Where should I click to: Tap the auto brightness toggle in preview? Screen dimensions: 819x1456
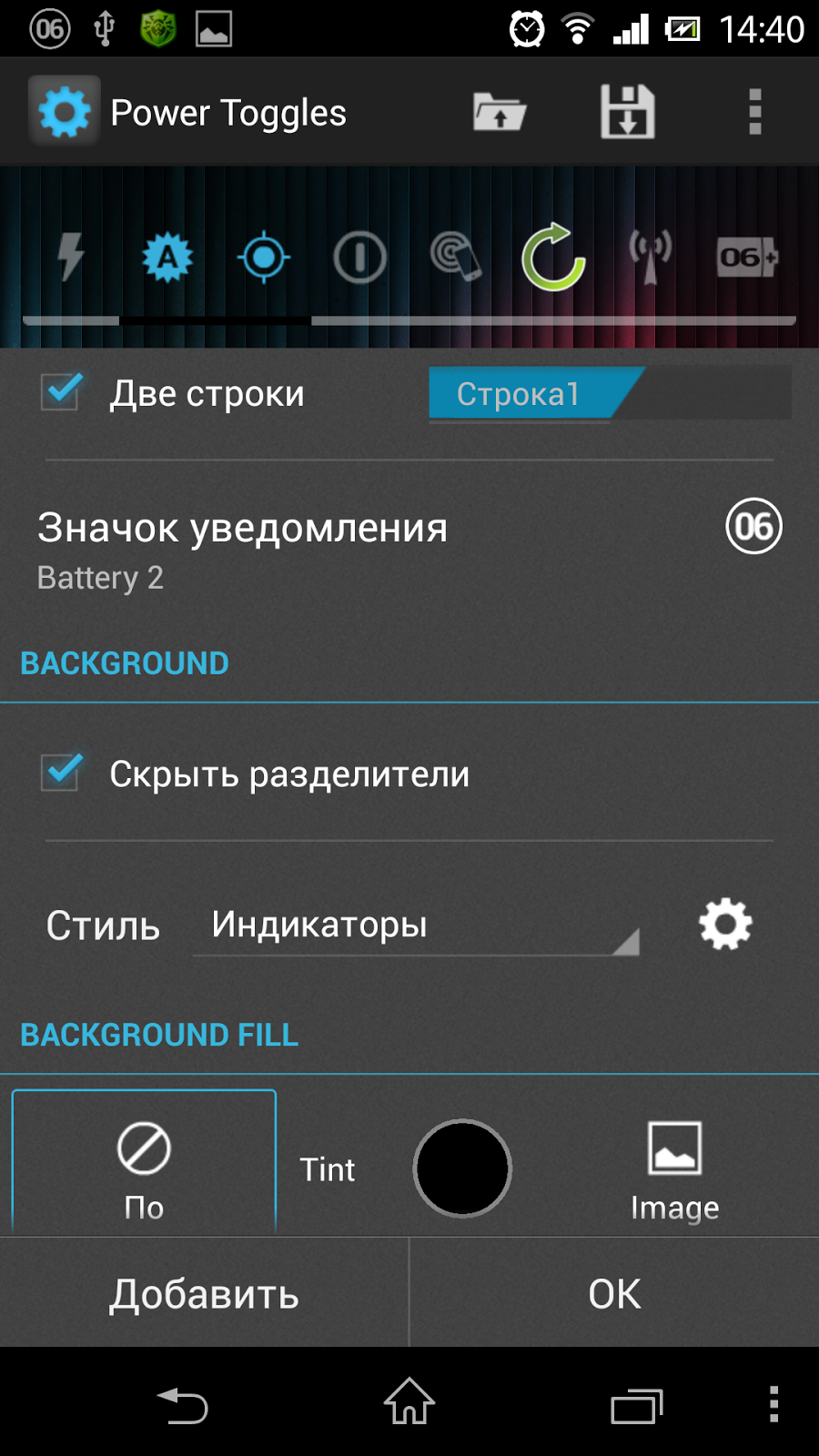167,258
